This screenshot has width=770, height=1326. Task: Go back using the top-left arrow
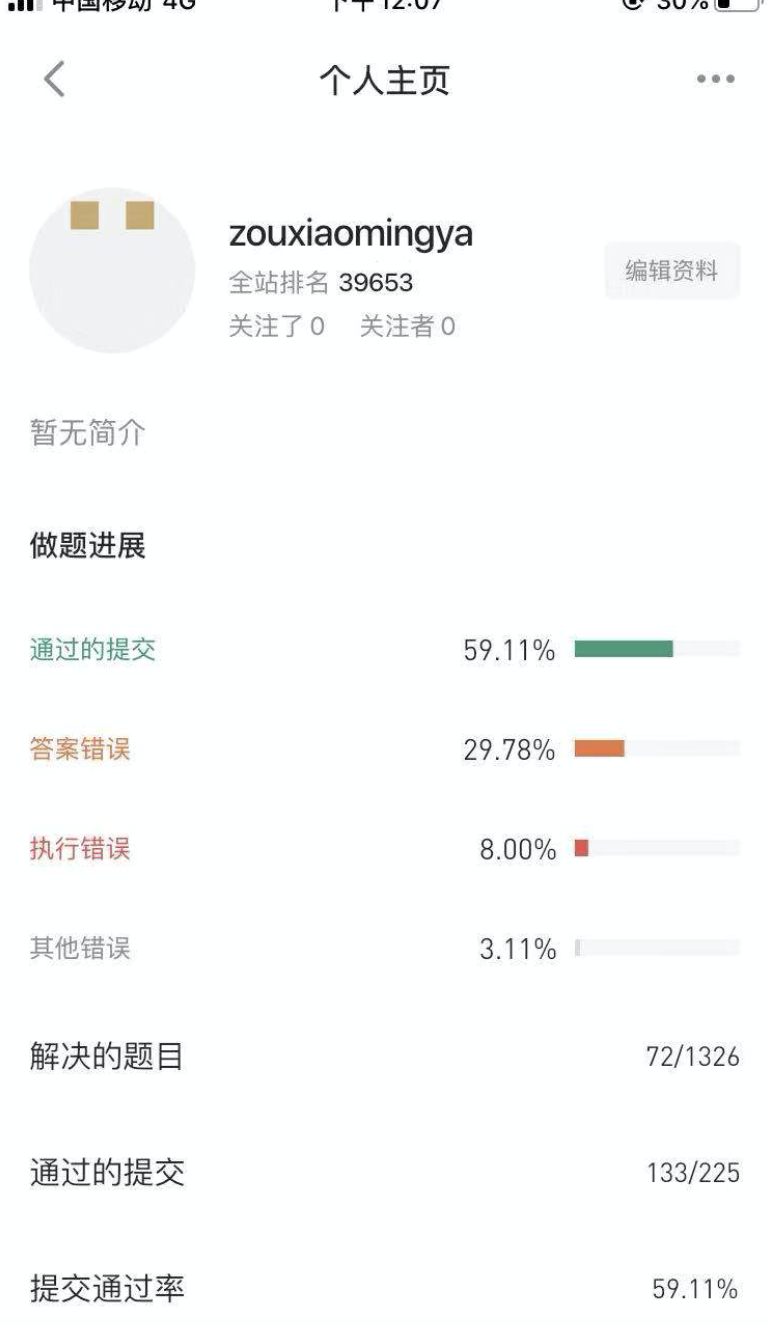[x=55, y=79]
